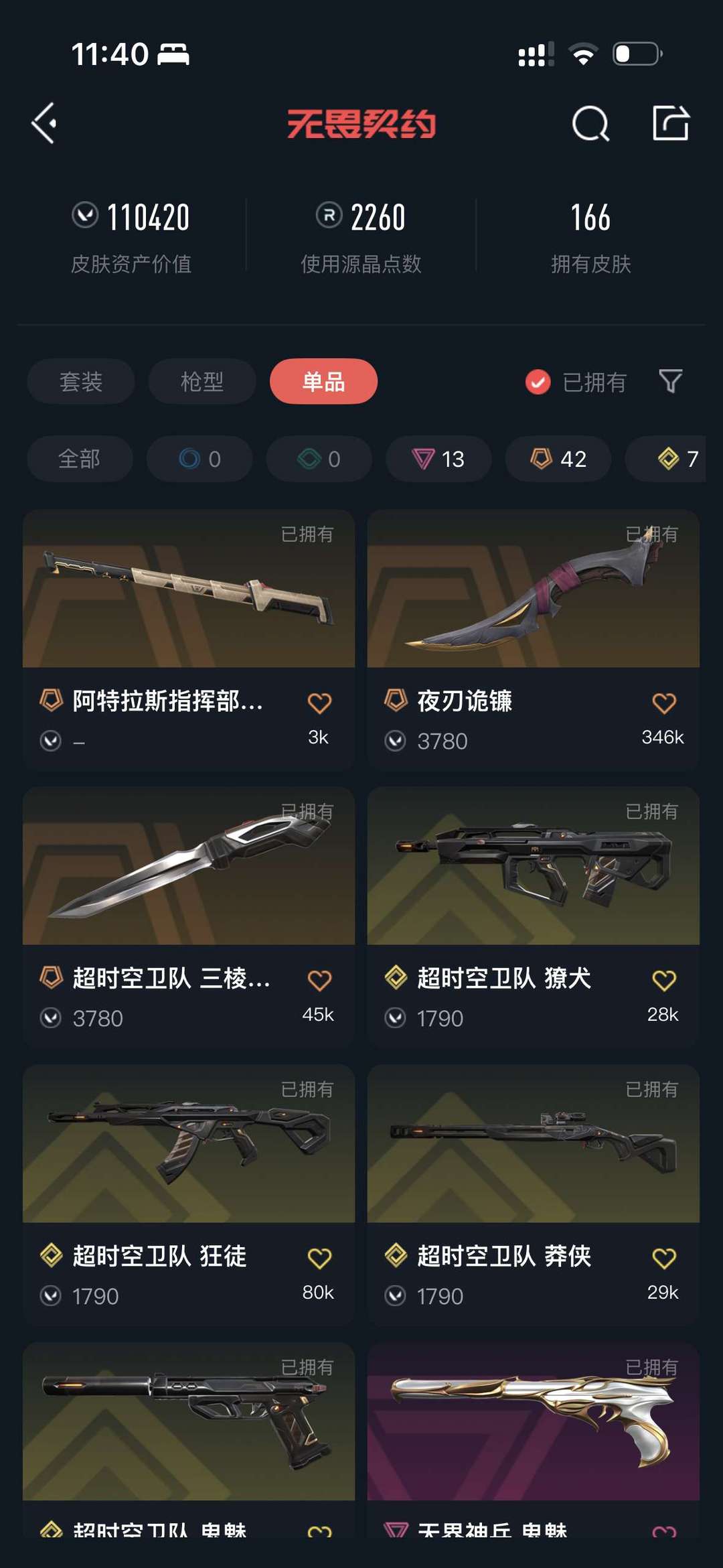Like the 夜刃诡镰 skin
The height and width of the screenshot is (1568, 723).
(664, 703)
